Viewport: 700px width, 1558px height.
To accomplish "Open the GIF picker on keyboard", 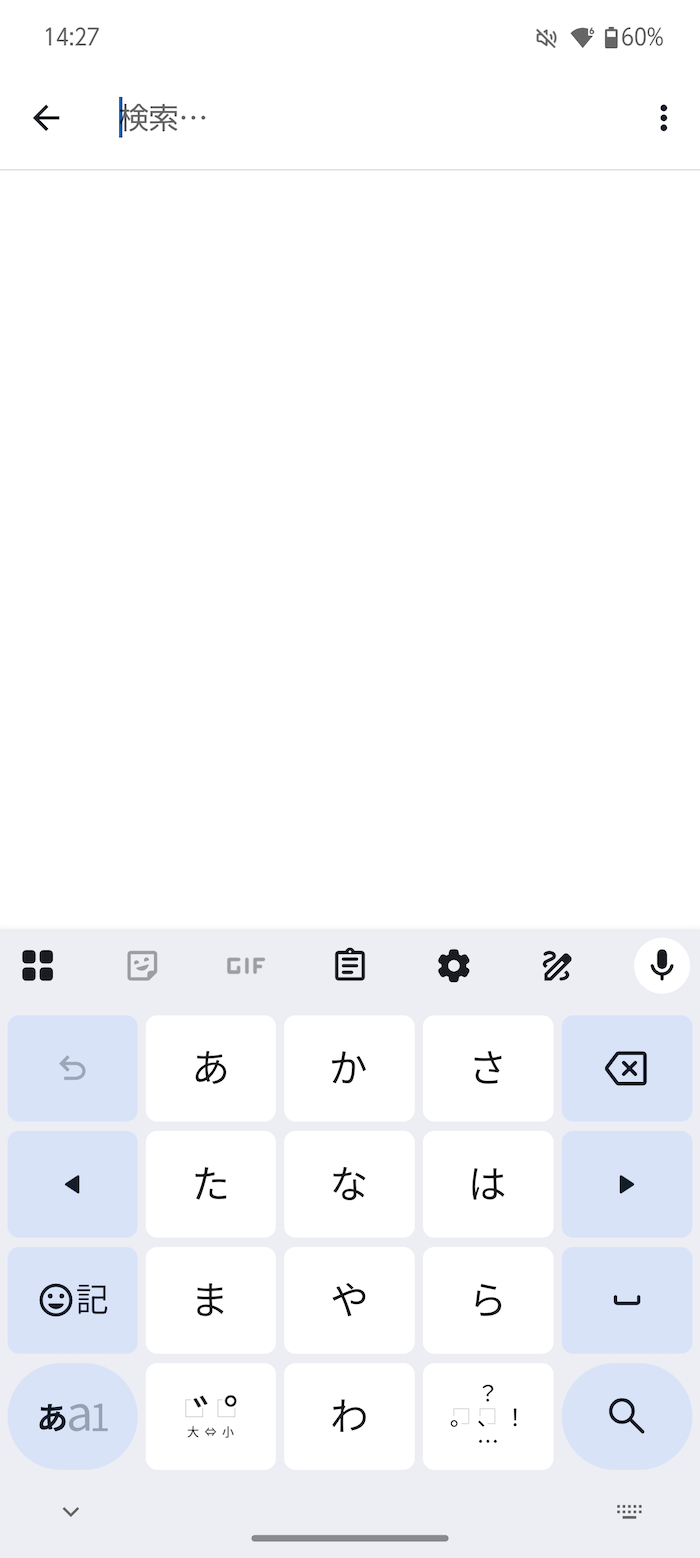I will click(x=246, y=965).
